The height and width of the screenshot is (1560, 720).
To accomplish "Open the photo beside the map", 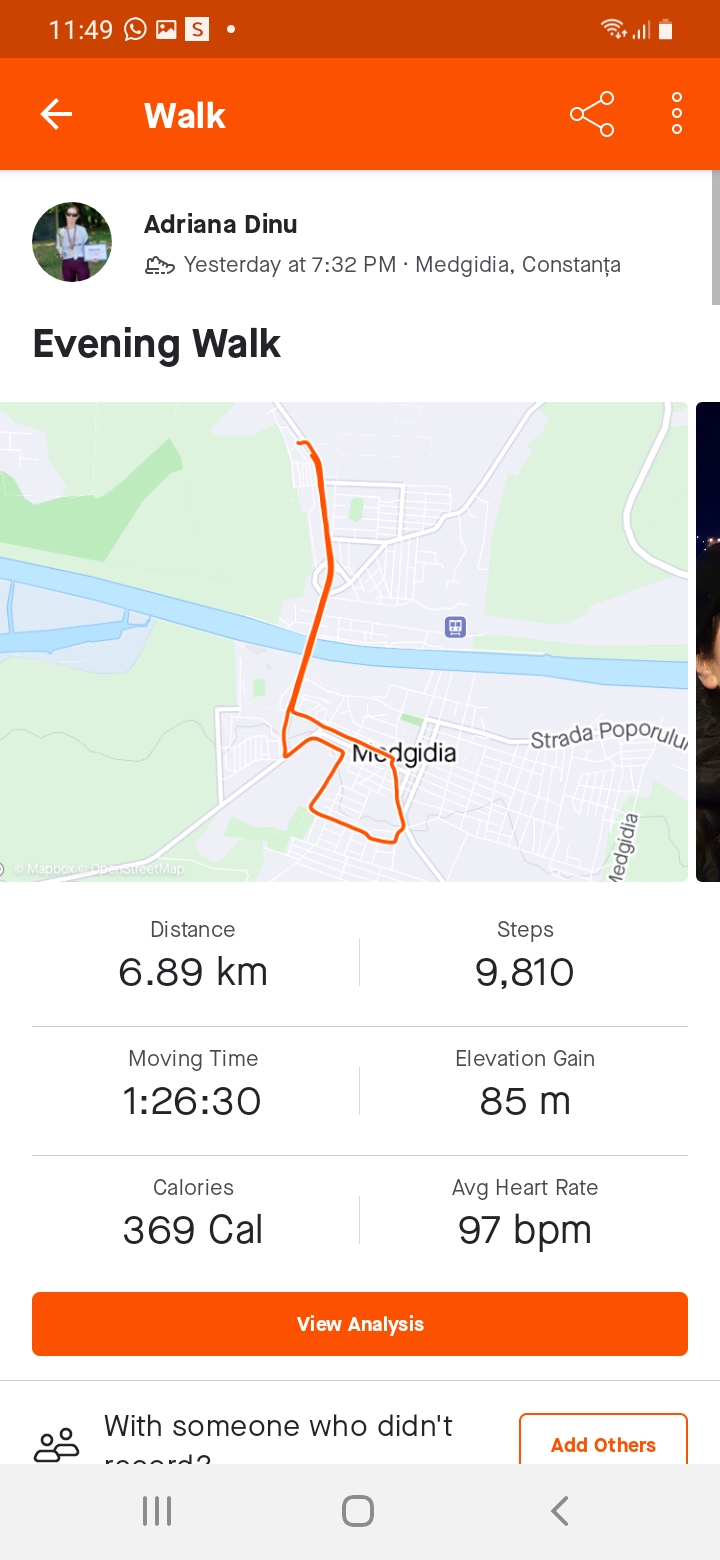I will [x=708, y=641].
